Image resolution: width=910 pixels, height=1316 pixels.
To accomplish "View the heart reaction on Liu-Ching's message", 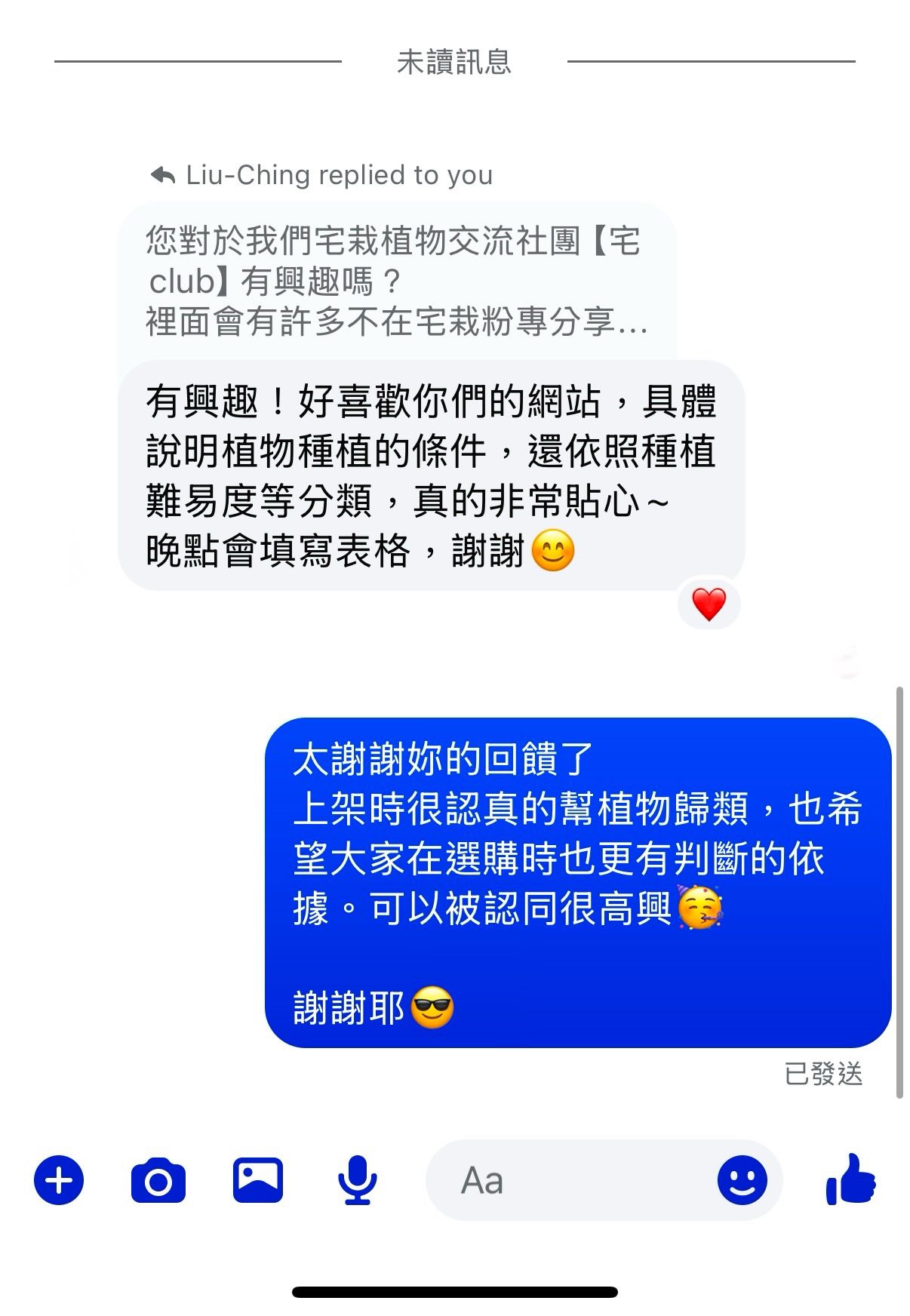I will pyautogui.click(x=709, y=604).
